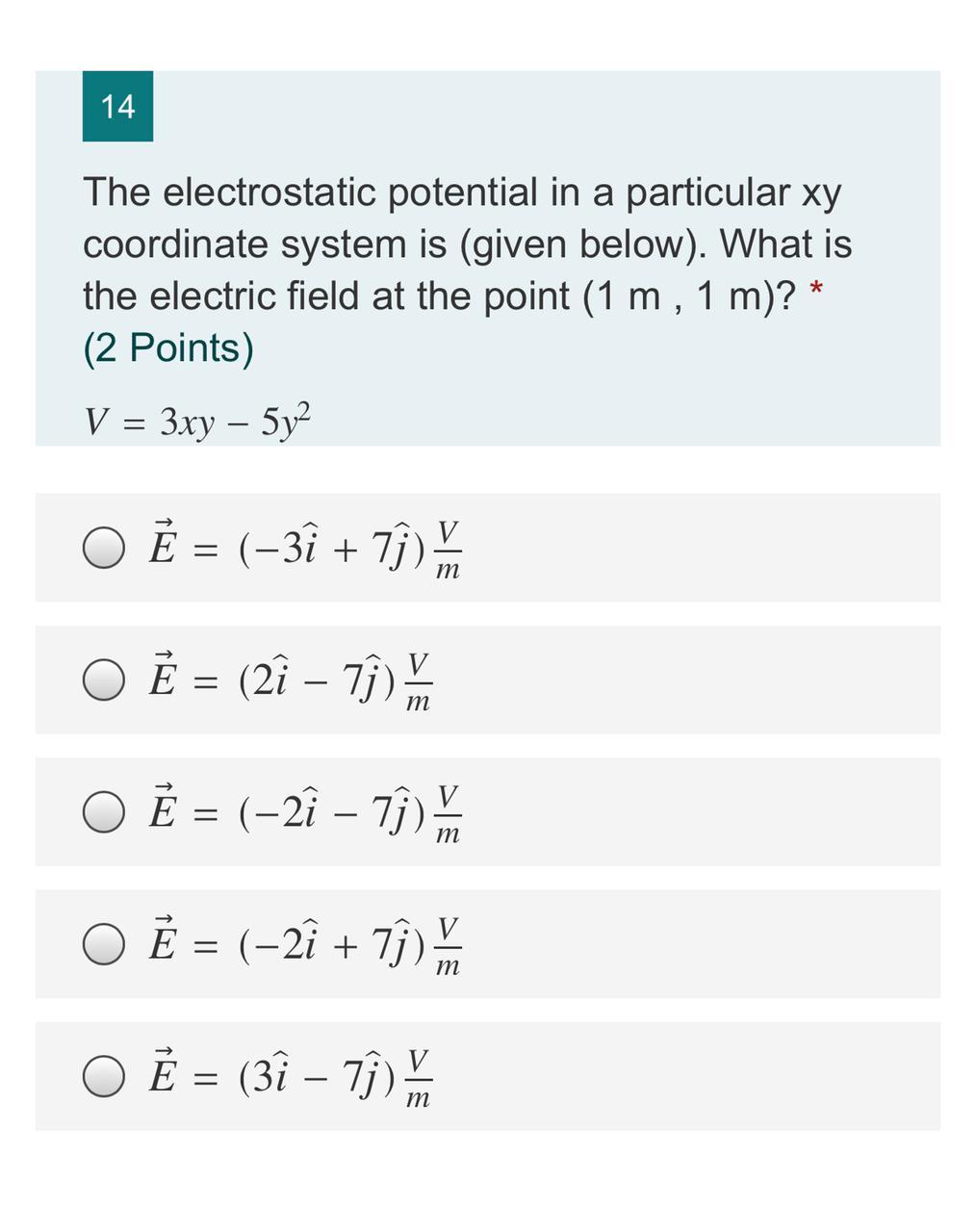The image size is (976, 1232).
Task: Pick the answer E = (−2i + 7j) V/m
Action: [x=103, y=944]
